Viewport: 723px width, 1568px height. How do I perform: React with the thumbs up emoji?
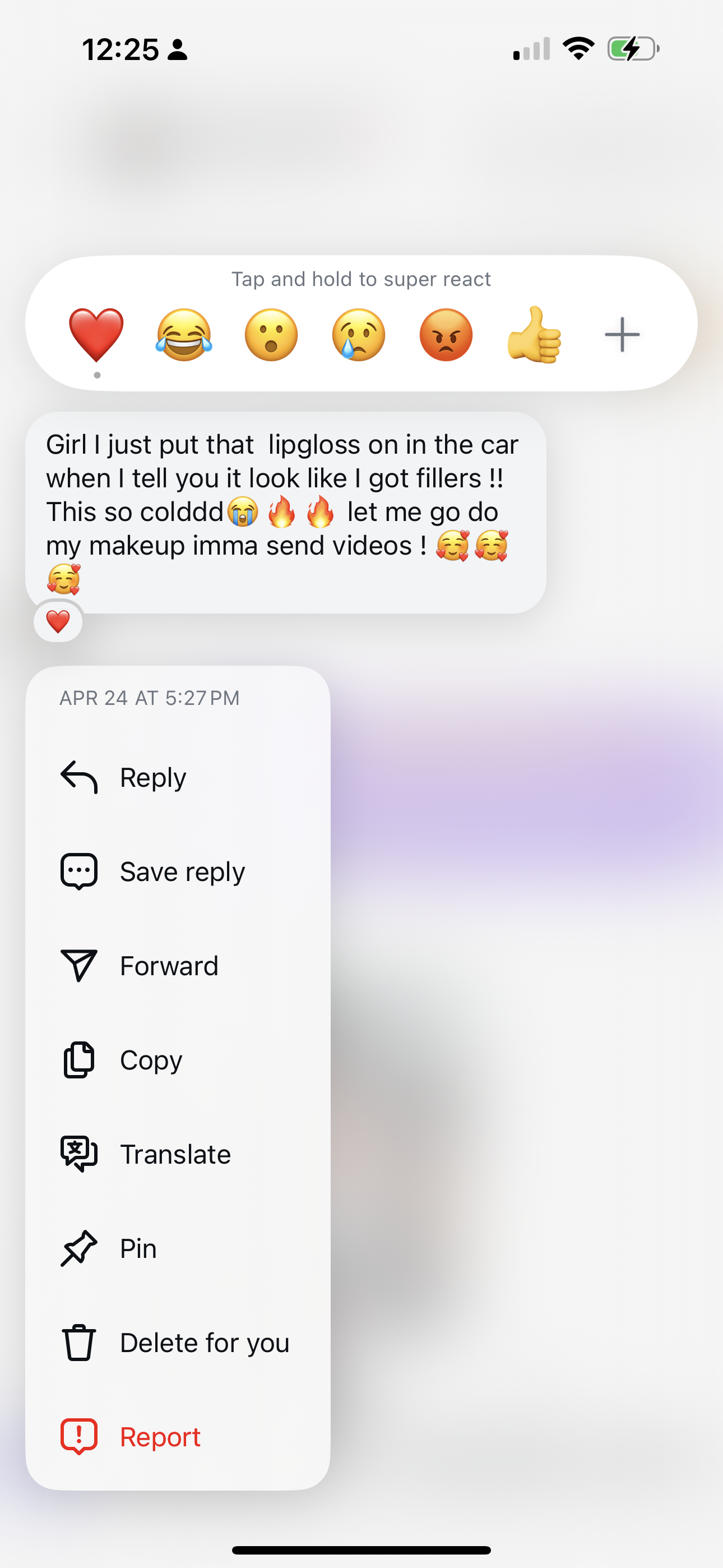click(x=534, y=334)
